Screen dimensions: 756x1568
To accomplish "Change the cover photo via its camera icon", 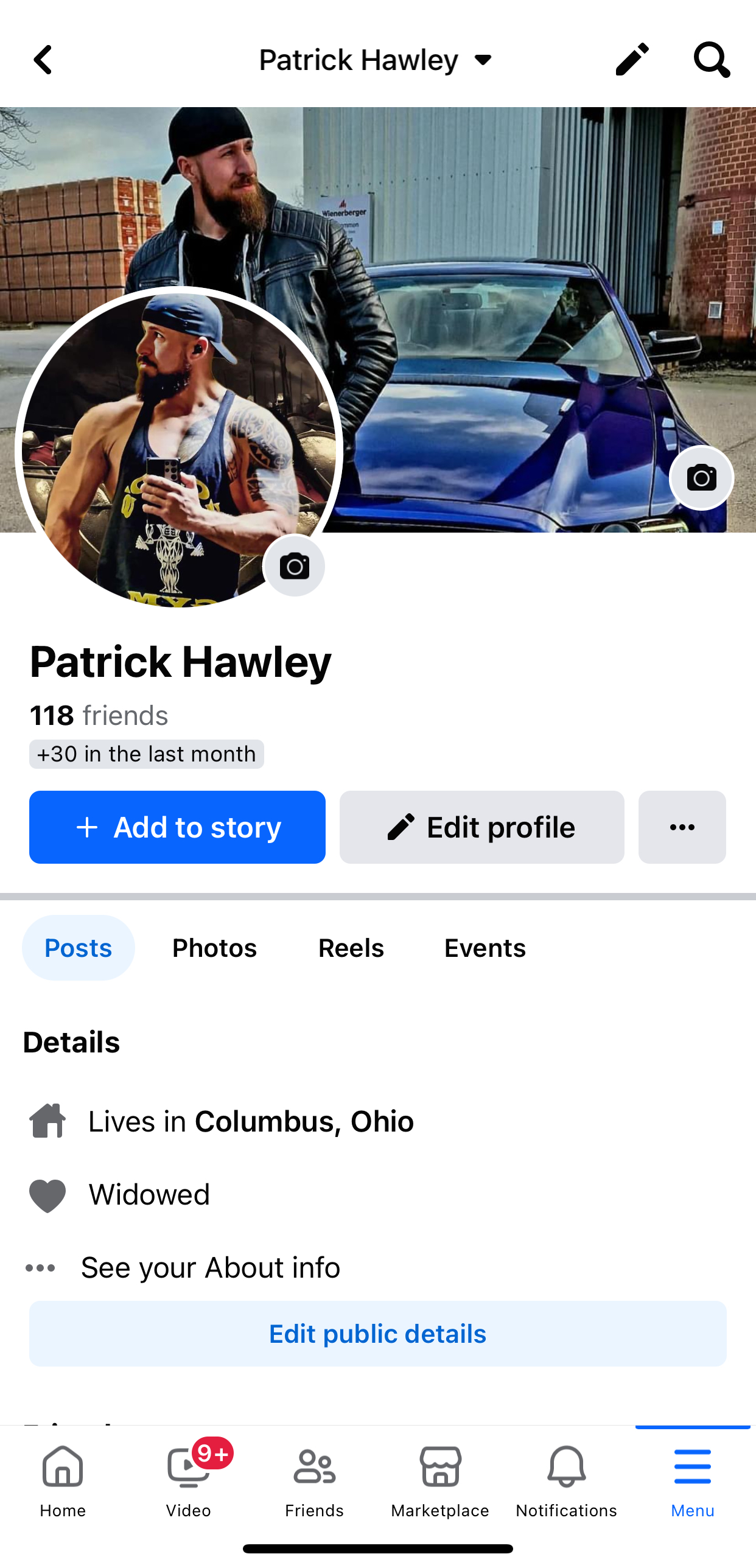I will click(701, 478).
